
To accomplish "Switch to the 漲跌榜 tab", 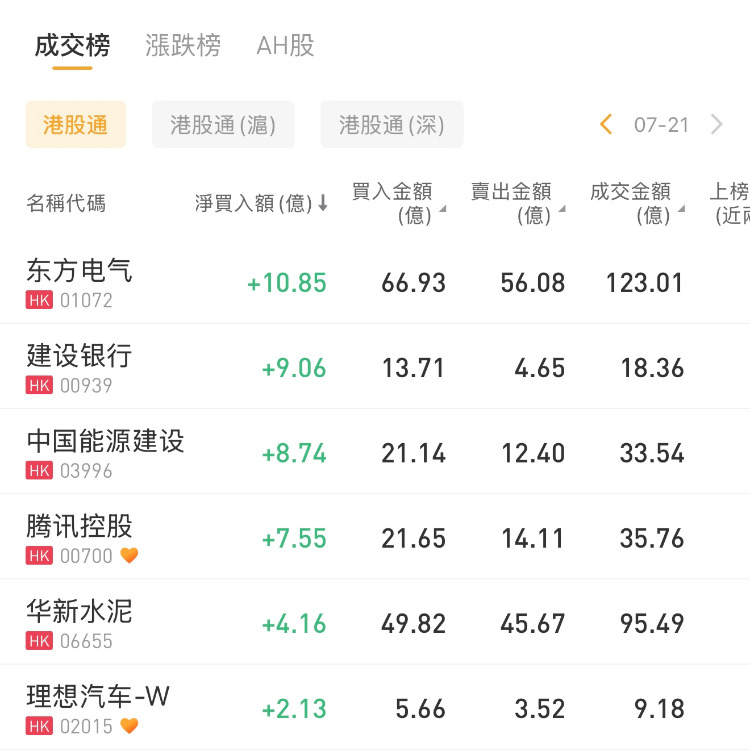I will [x=183, y=45].
